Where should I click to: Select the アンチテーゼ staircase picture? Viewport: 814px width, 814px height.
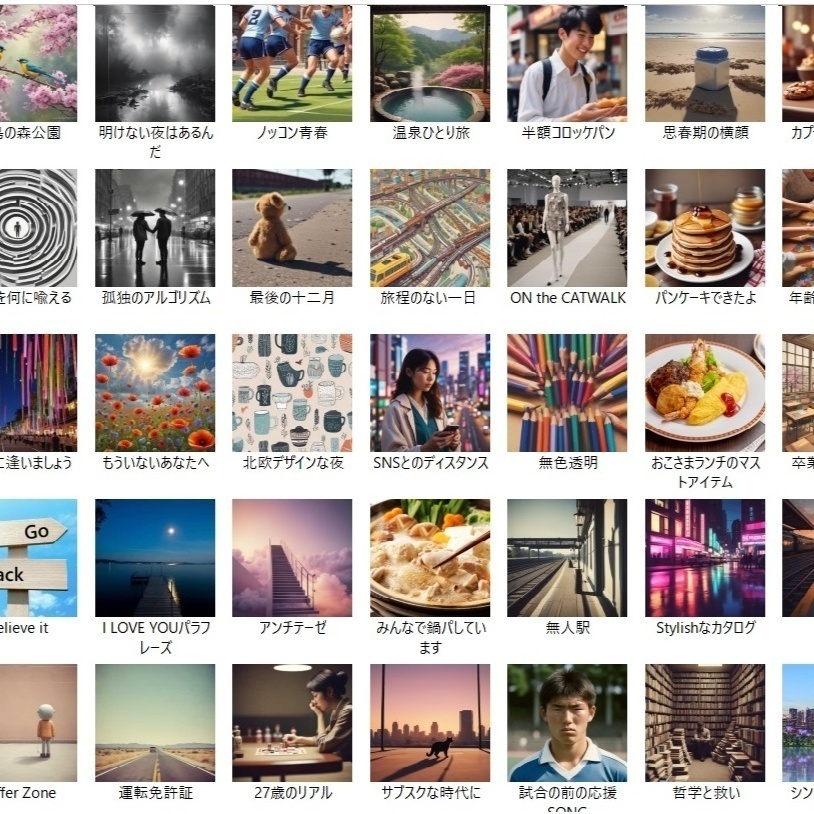(292, 558)
